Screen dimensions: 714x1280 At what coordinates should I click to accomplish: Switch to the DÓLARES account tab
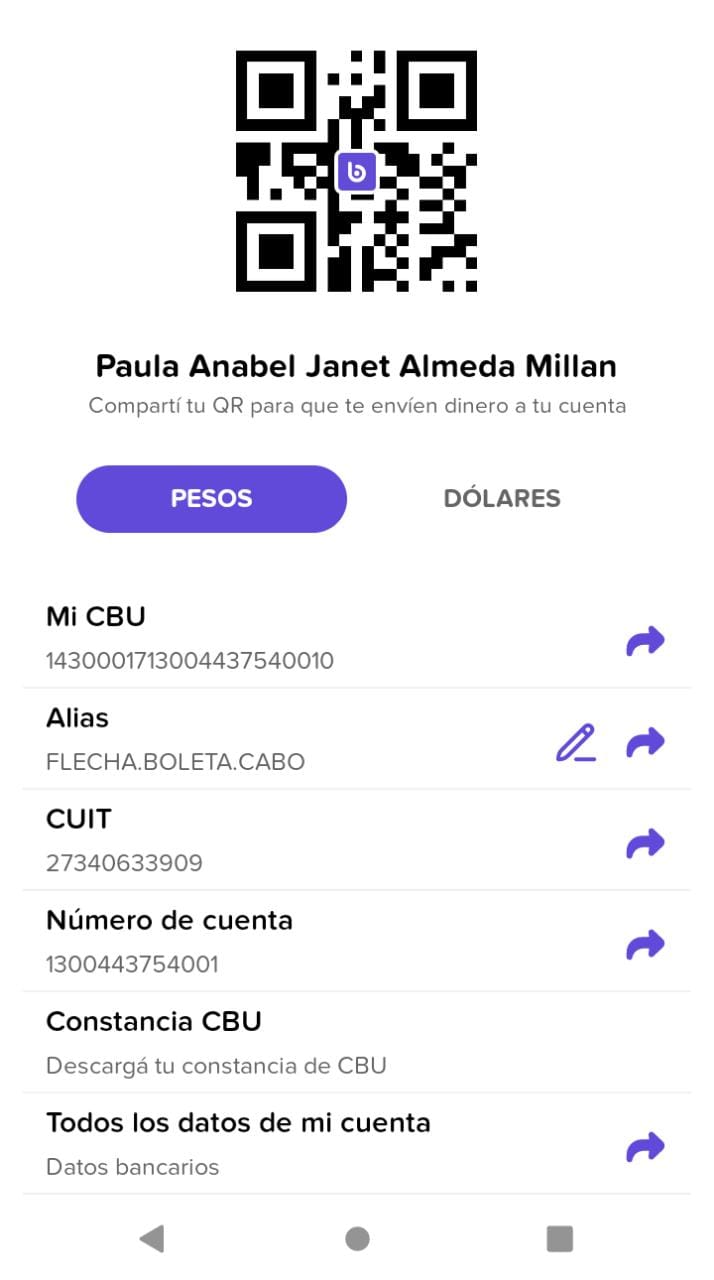pos(502,498)
